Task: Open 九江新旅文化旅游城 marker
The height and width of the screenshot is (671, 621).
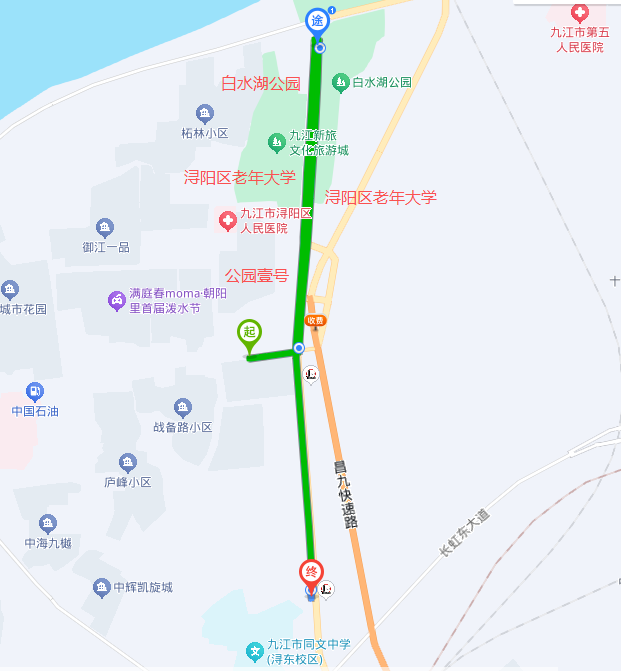Action: coord(278,142)
